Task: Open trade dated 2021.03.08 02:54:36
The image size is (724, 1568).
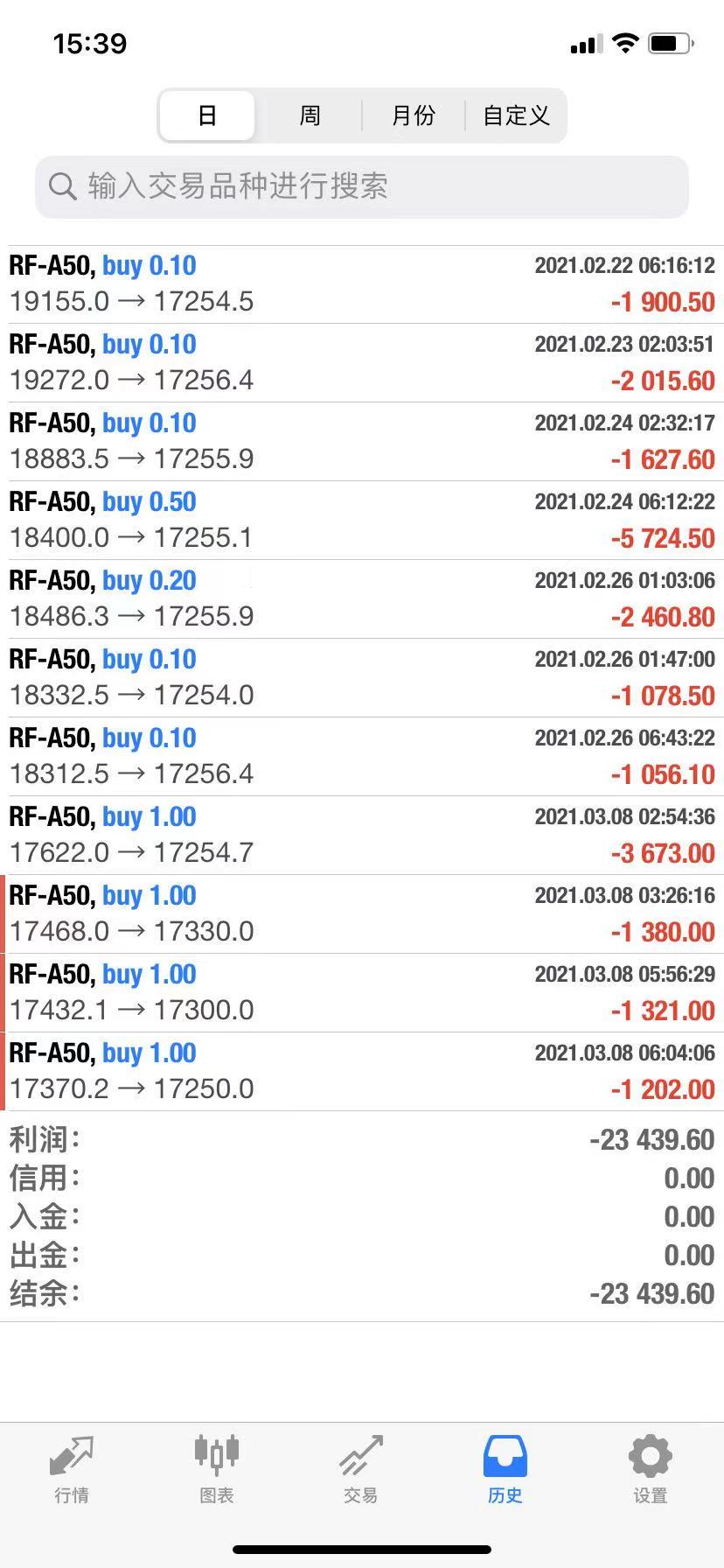Action: click(x=362, y=836)
